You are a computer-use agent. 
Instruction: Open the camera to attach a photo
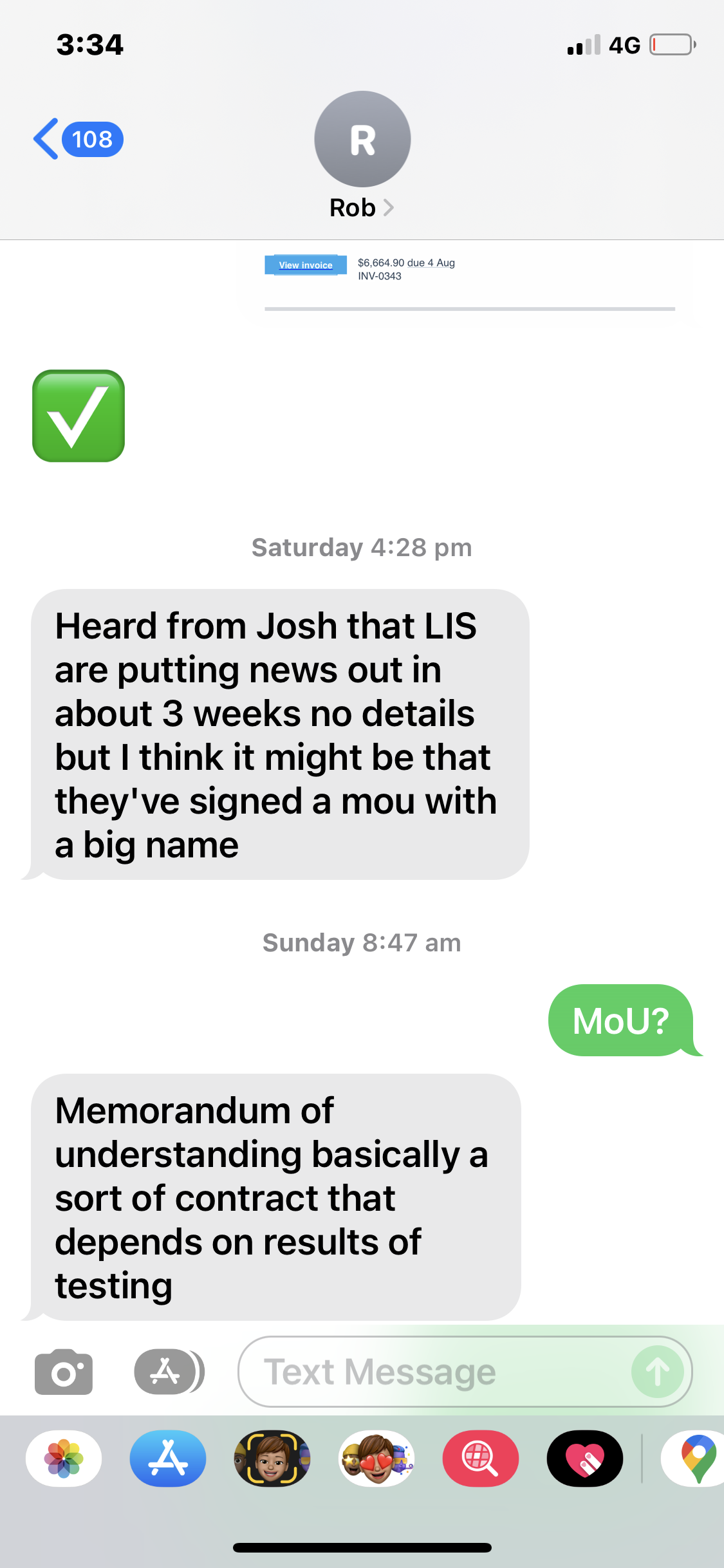[x=64, y=1372]
